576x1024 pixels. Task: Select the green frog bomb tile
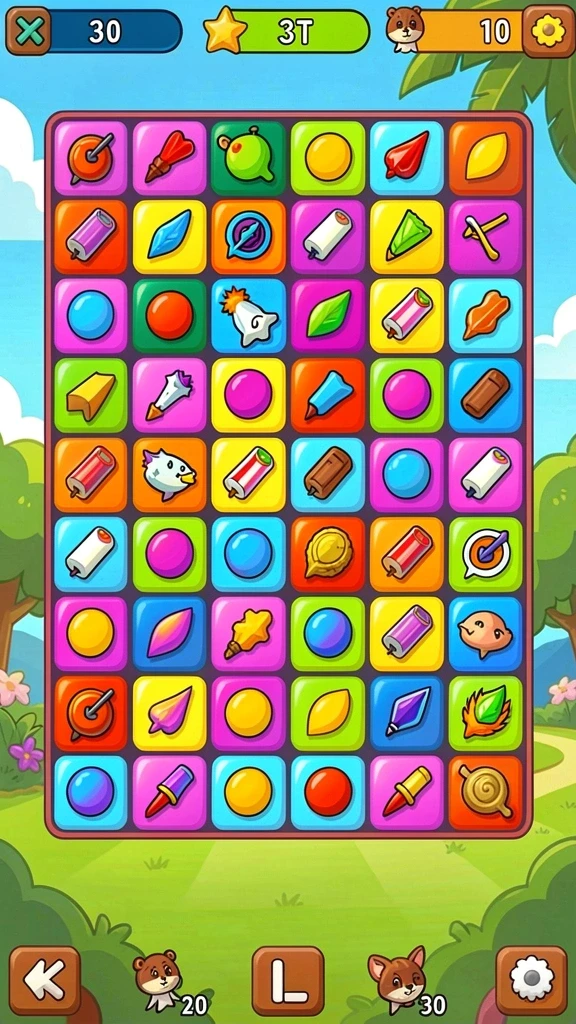pyautogui.click(x=248, y=158)
